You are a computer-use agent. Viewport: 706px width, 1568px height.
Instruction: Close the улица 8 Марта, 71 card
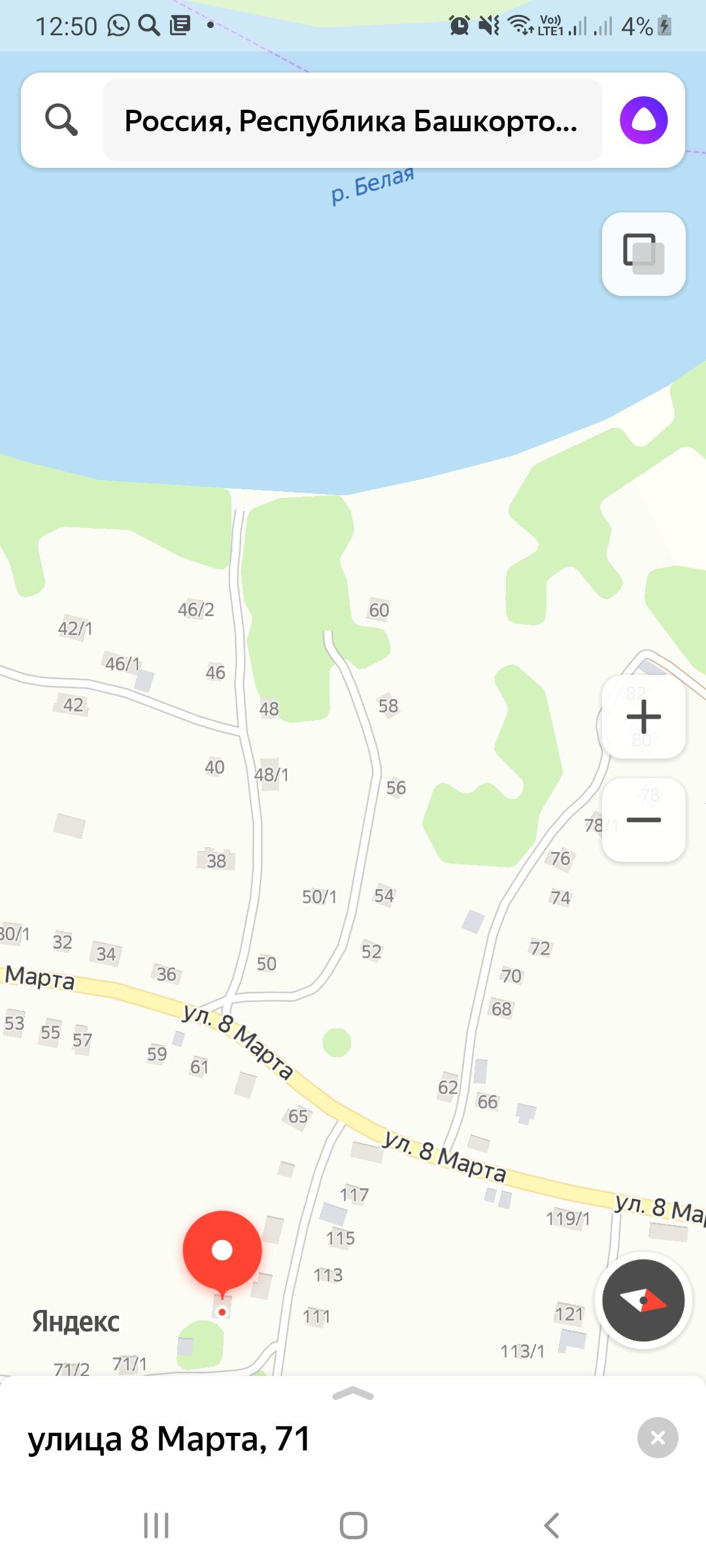click(x=658, y=1438)
